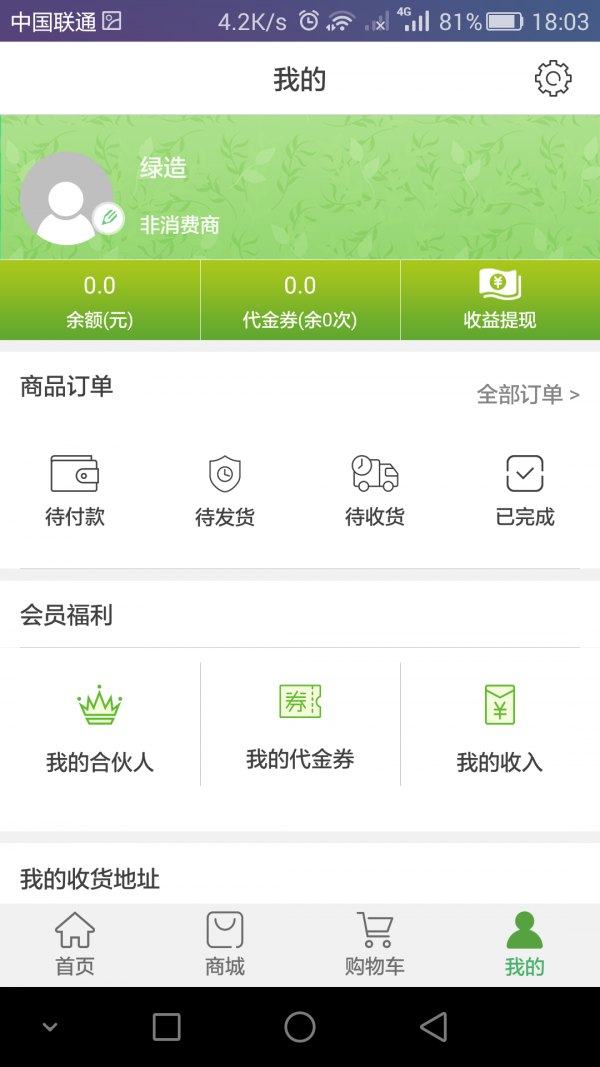Go to the 购物车 cart tab
The width and height of the screenshot is (600, 1067).
(x=375, y=944)
